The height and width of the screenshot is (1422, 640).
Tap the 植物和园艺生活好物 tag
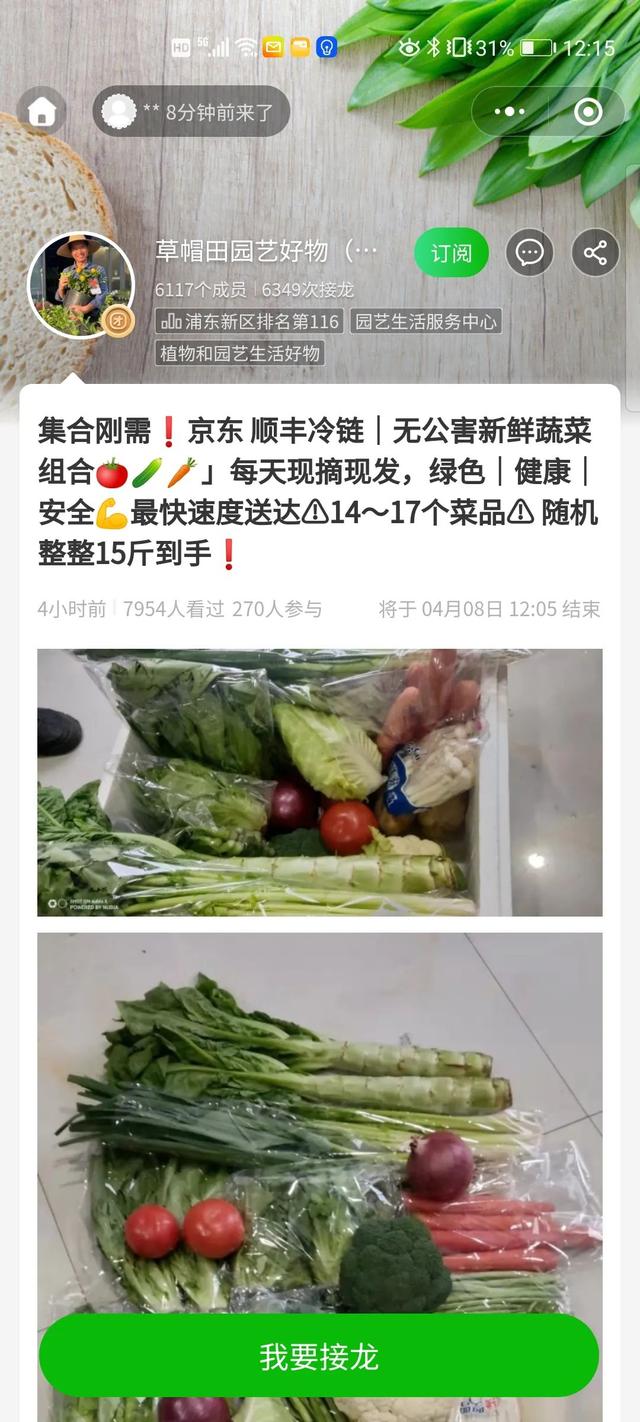pyautogui.click(x=240, y=353)
